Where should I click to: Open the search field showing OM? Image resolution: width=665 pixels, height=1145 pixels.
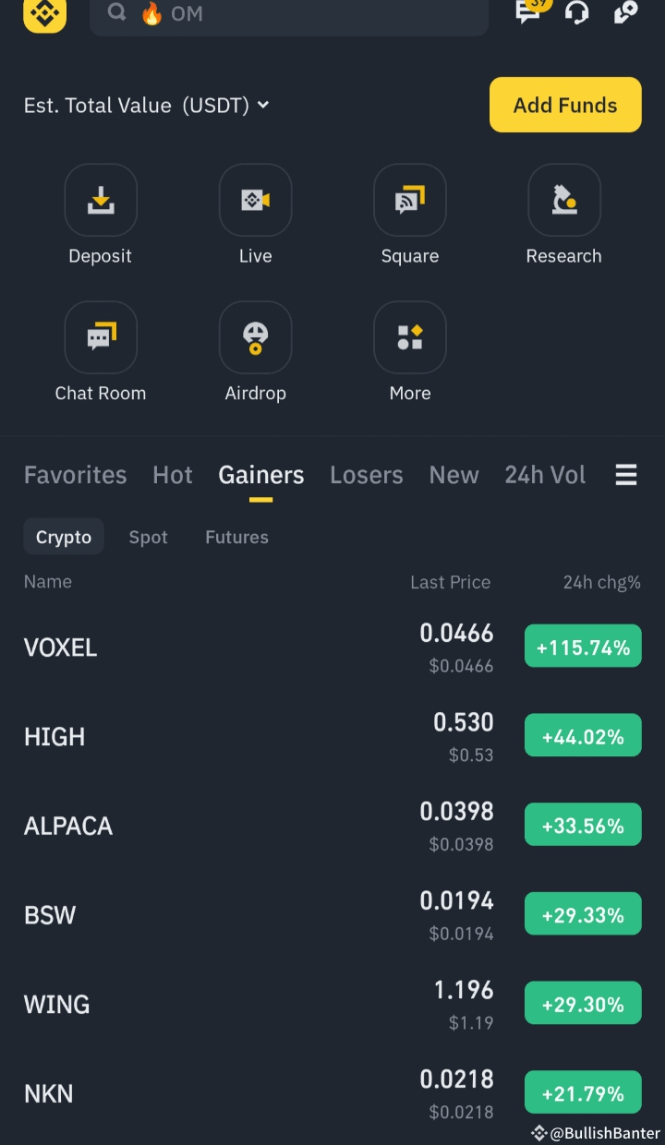pos(288,14)
